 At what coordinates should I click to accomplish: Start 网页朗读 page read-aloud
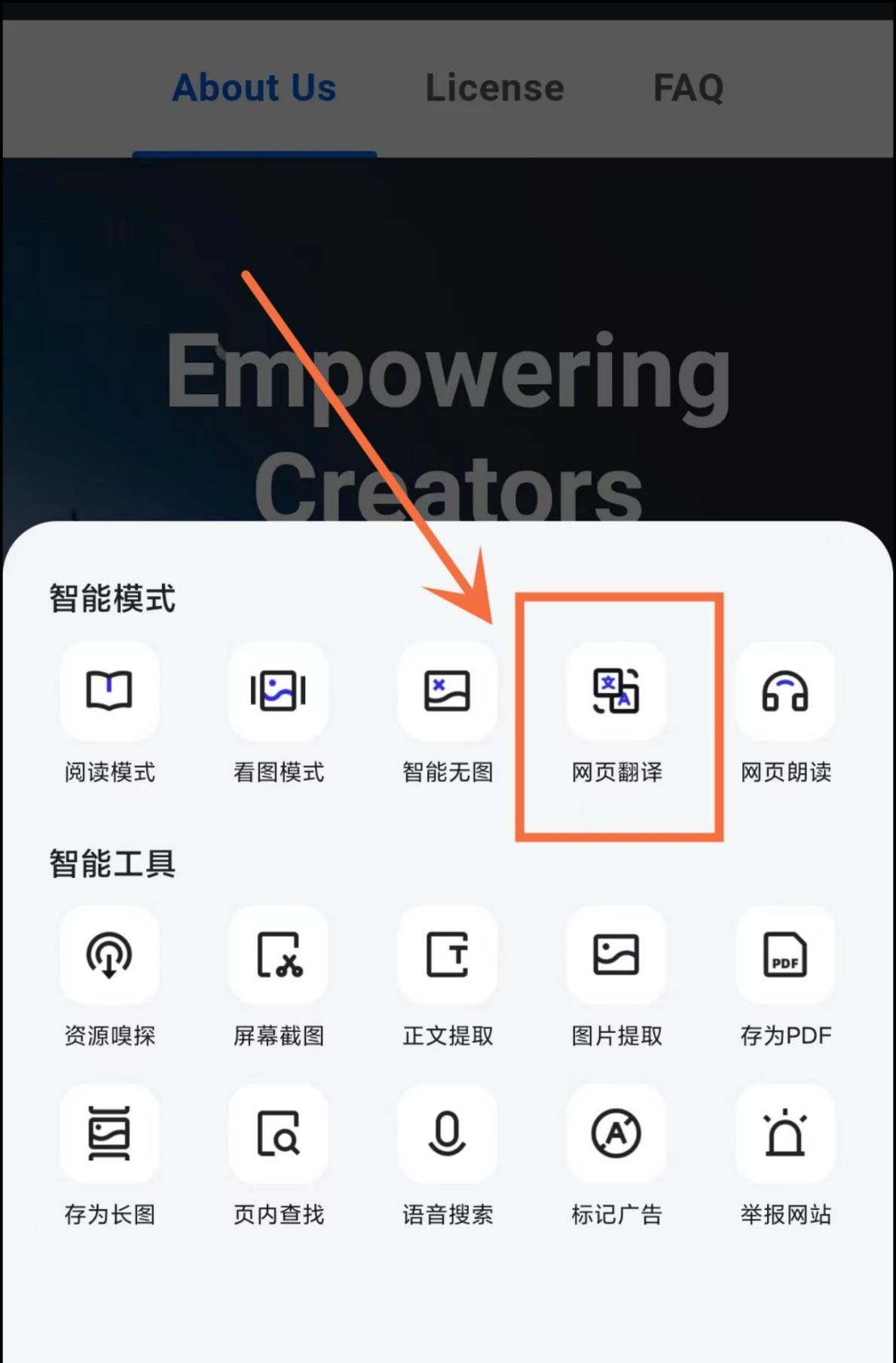pos(786,693)
